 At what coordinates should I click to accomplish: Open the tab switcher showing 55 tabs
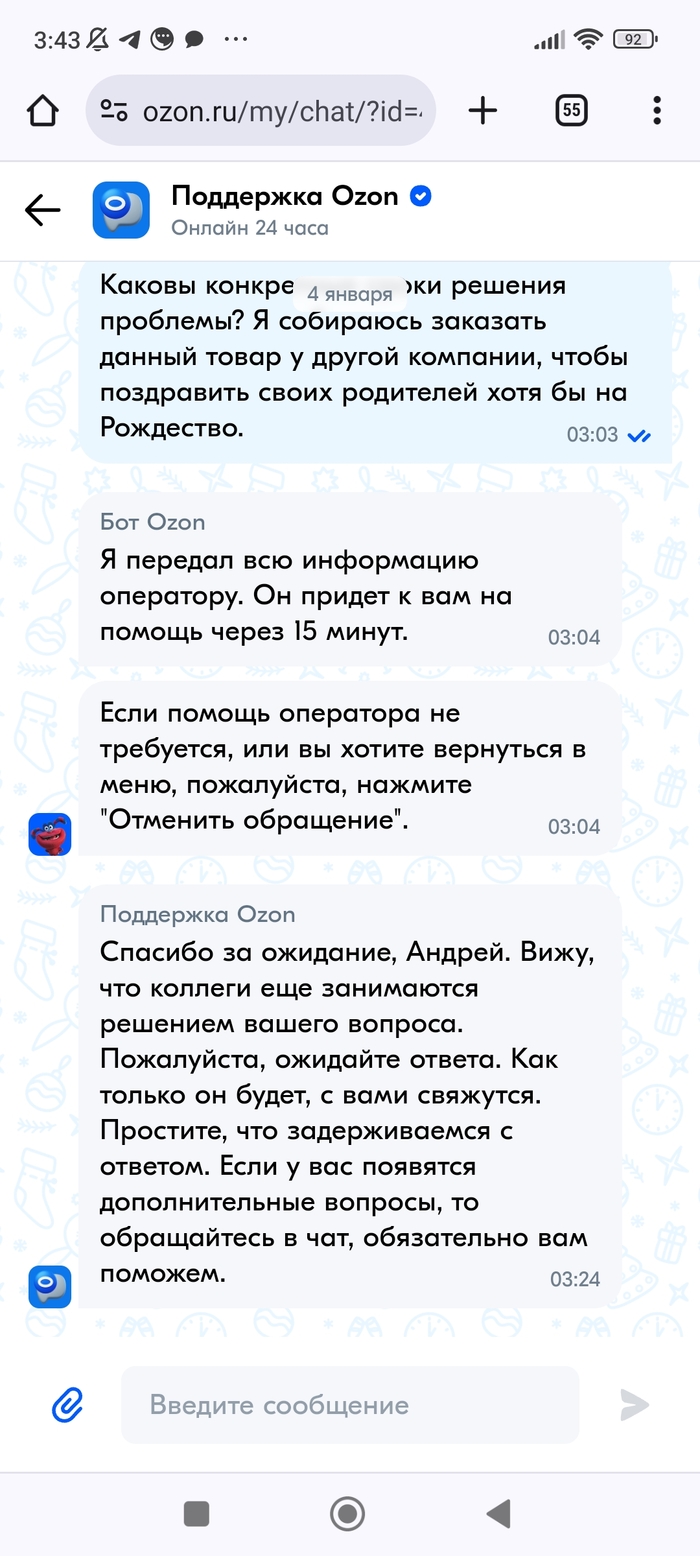tap(571, 110)
